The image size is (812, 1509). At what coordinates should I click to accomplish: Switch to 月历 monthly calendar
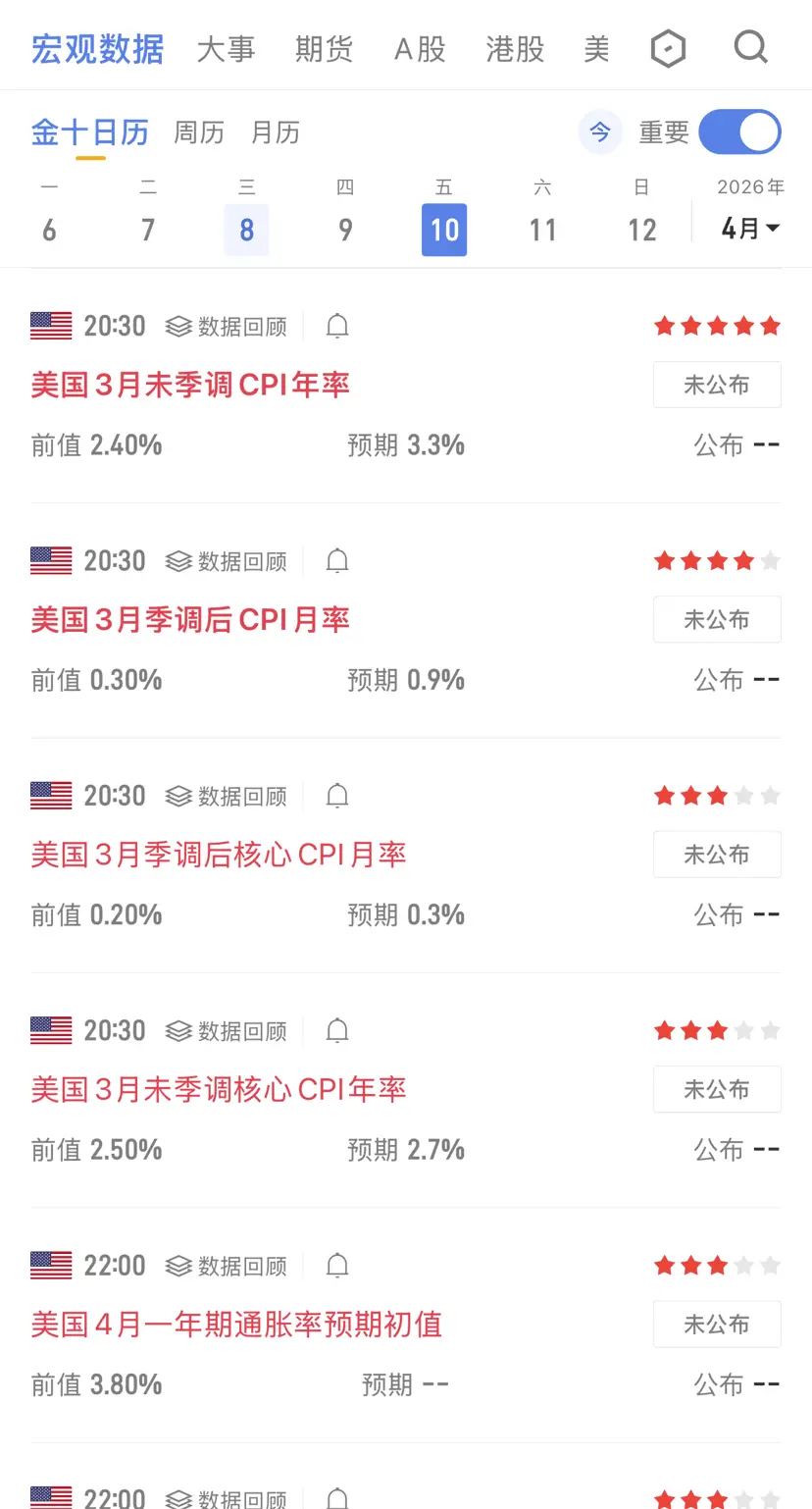(x=276, y=132)
